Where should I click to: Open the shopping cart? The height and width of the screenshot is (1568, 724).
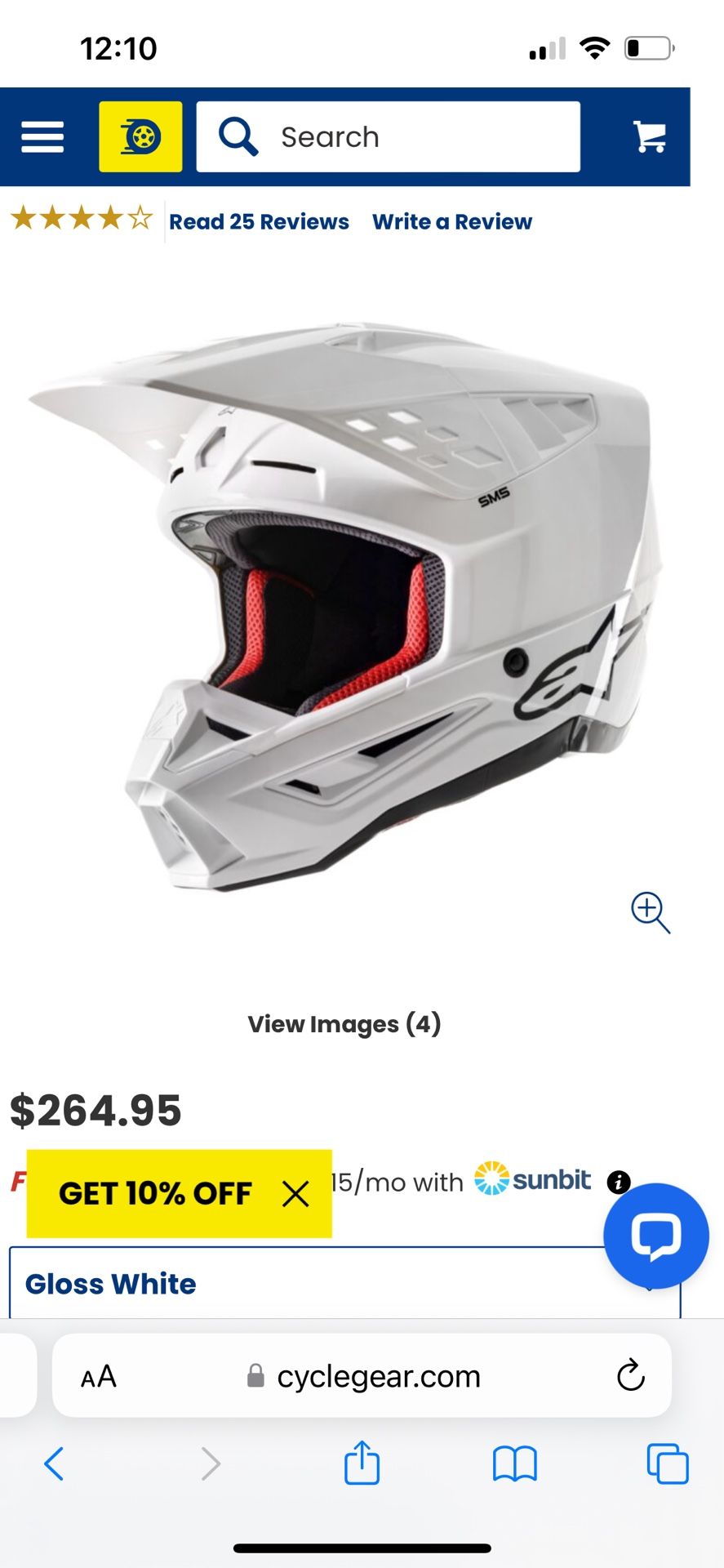[649, 136]
